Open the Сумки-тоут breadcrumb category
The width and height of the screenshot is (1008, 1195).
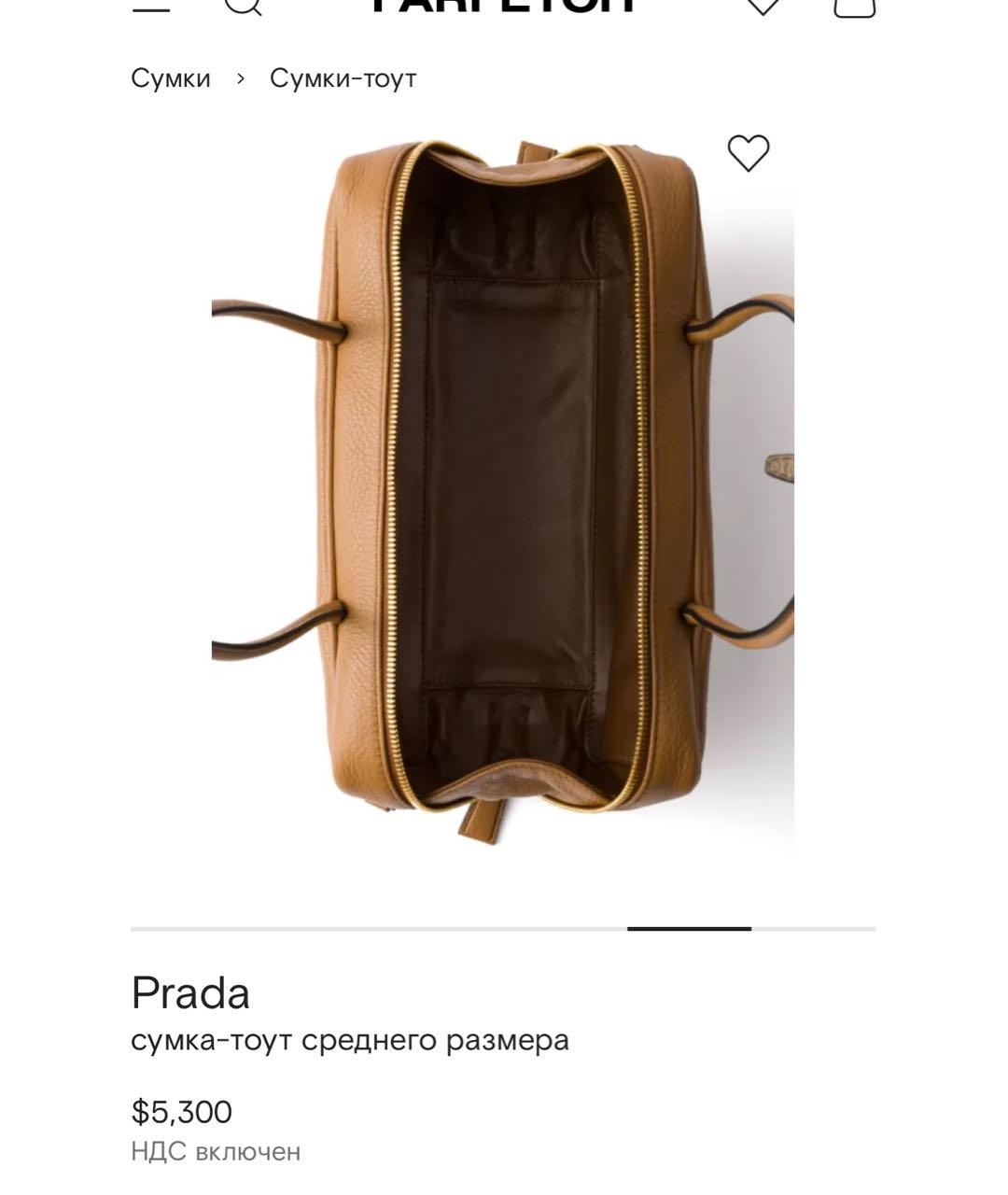pos(344,78)
